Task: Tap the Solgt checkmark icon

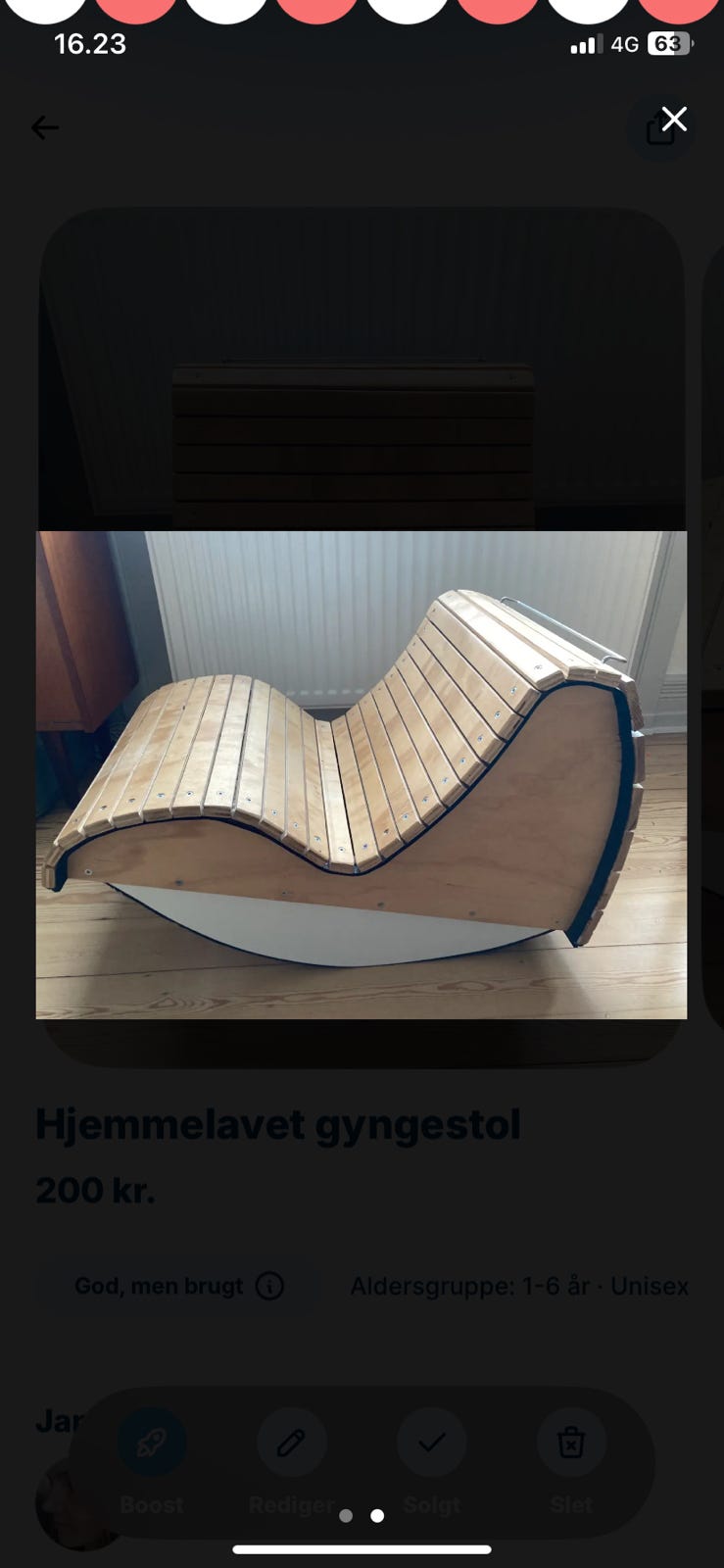Action: [431, 1441]
